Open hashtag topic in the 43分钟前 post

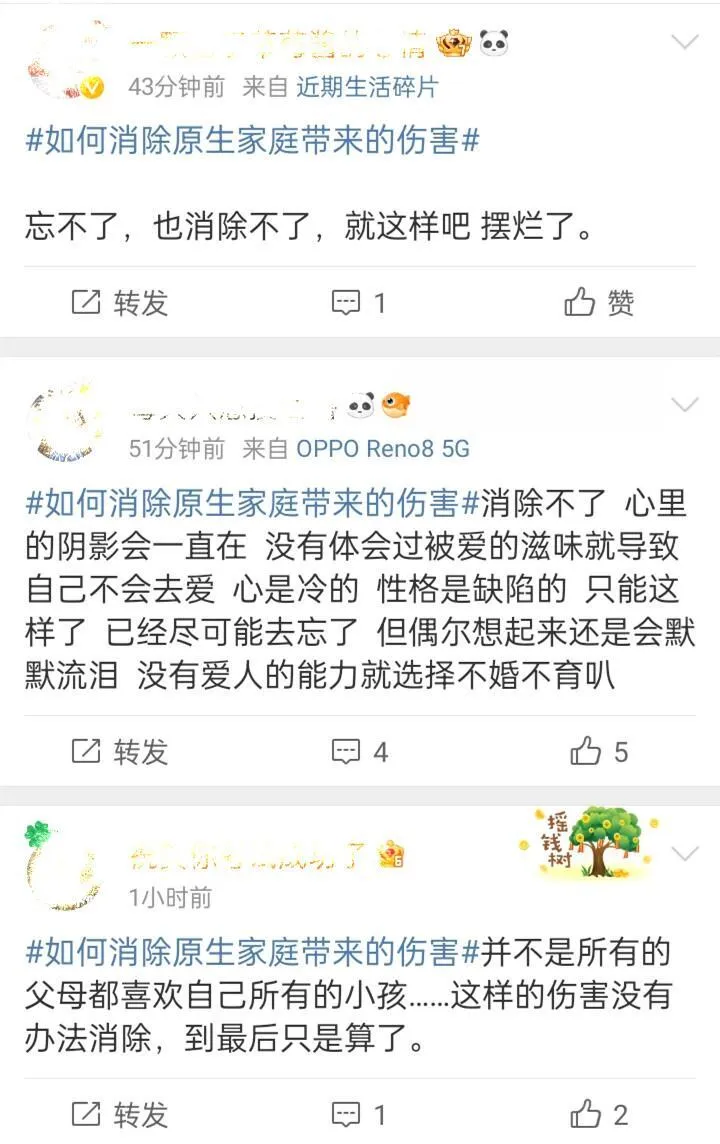[252, 140]
